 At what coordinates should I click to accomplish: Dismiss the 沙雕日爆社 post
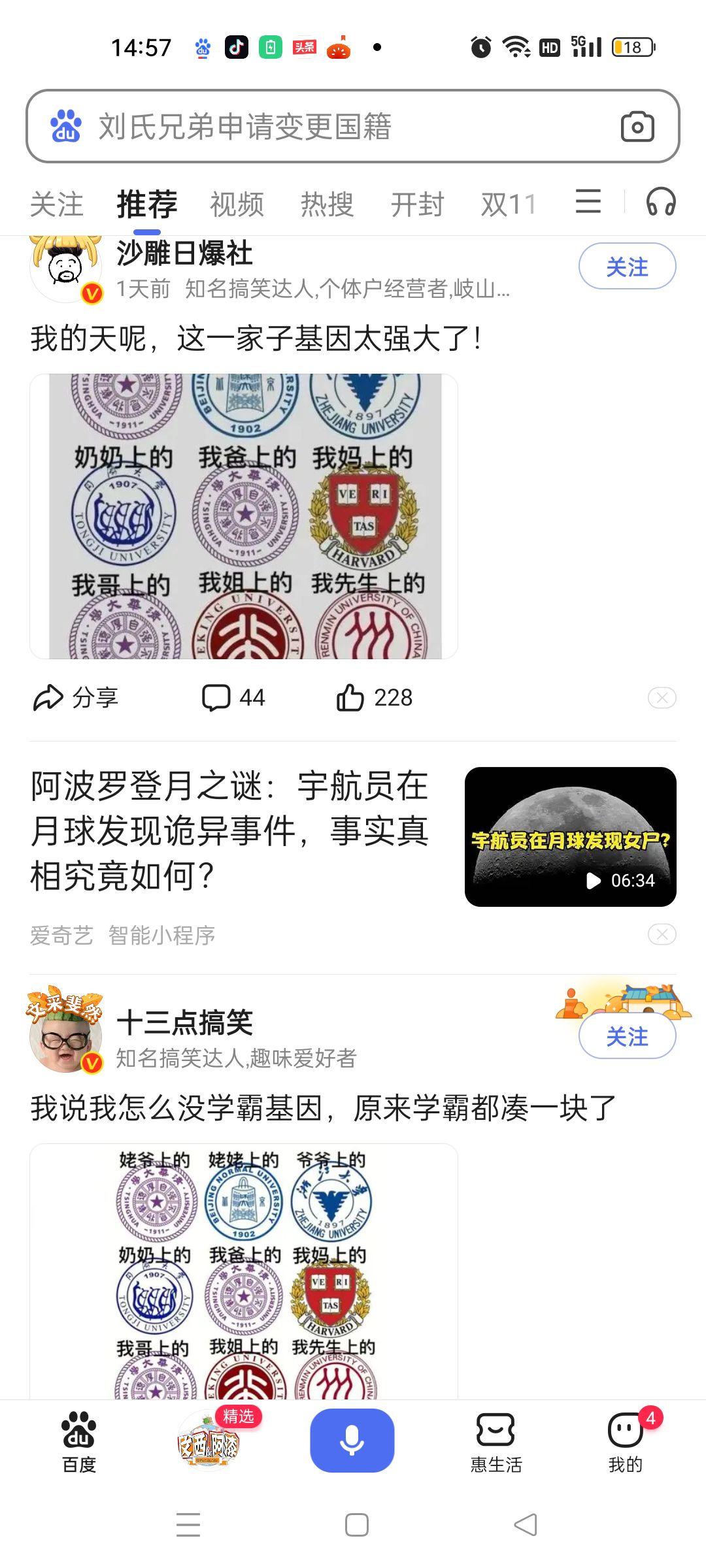click(662, 698)
